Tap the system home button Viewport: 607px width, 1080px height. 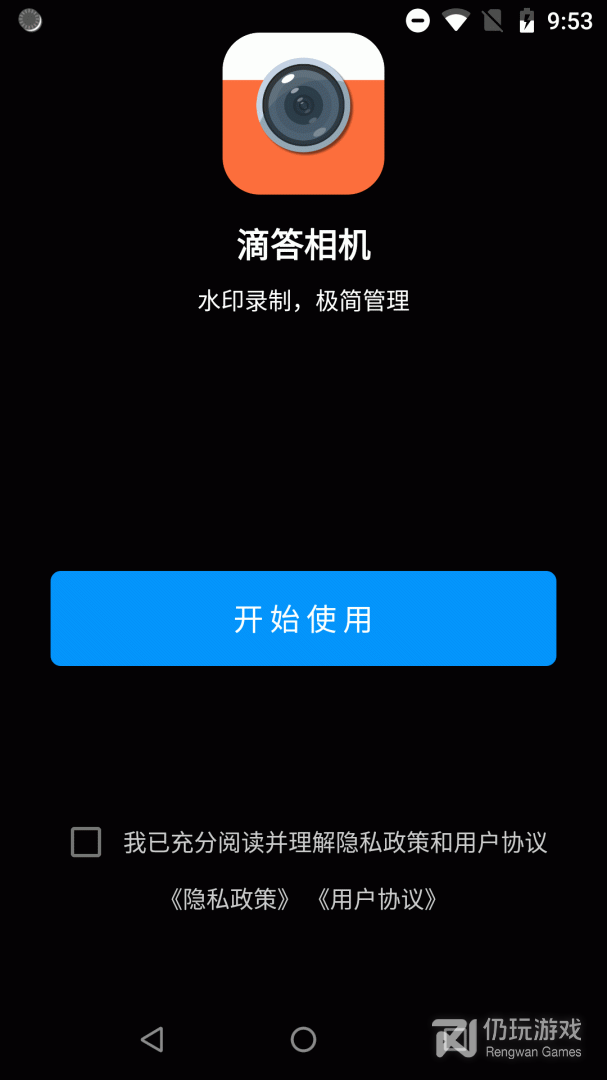click(x=303, y=1039)
